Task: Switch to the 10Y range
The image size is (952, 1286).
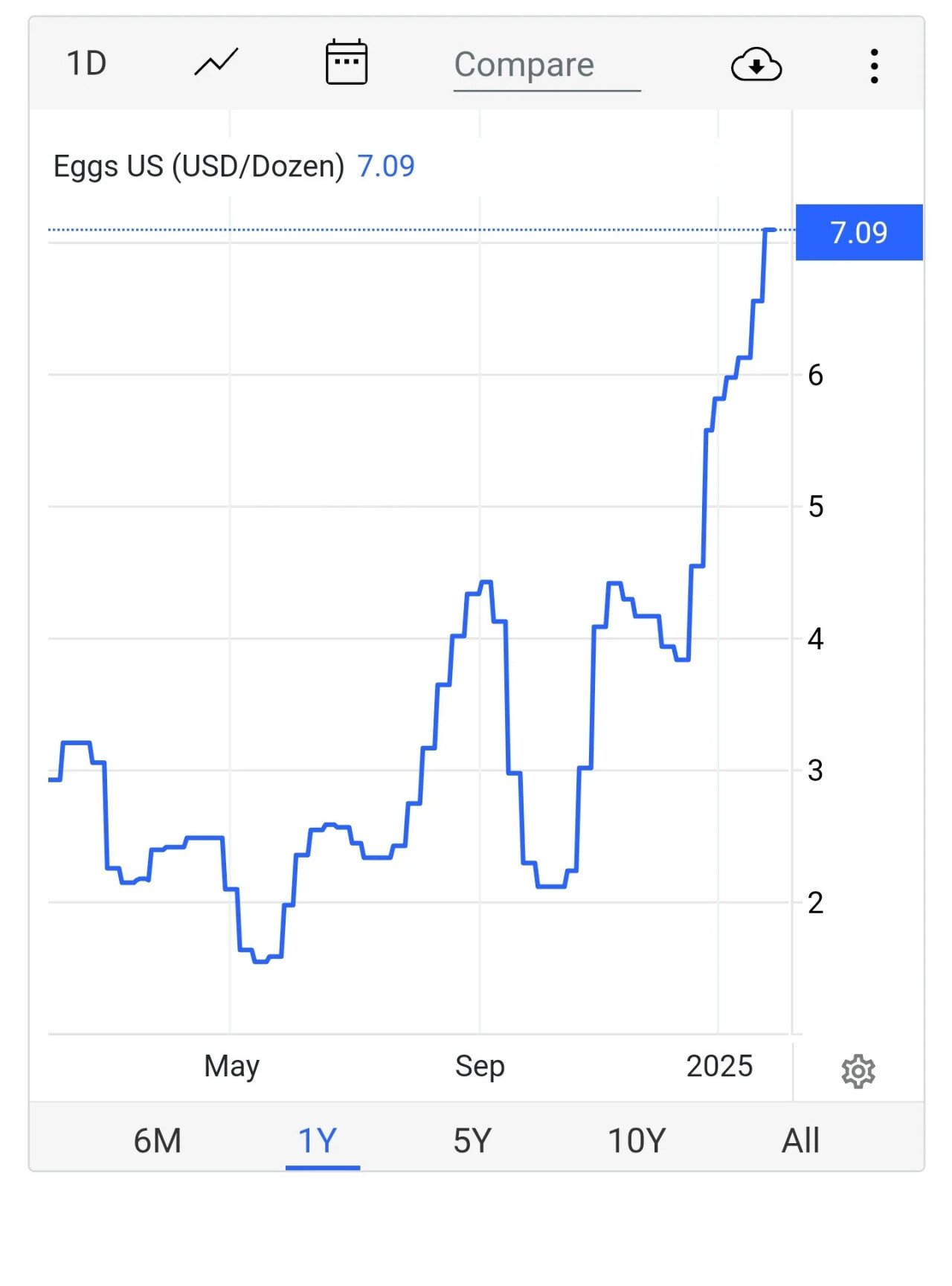Action: coord(637,1140)
